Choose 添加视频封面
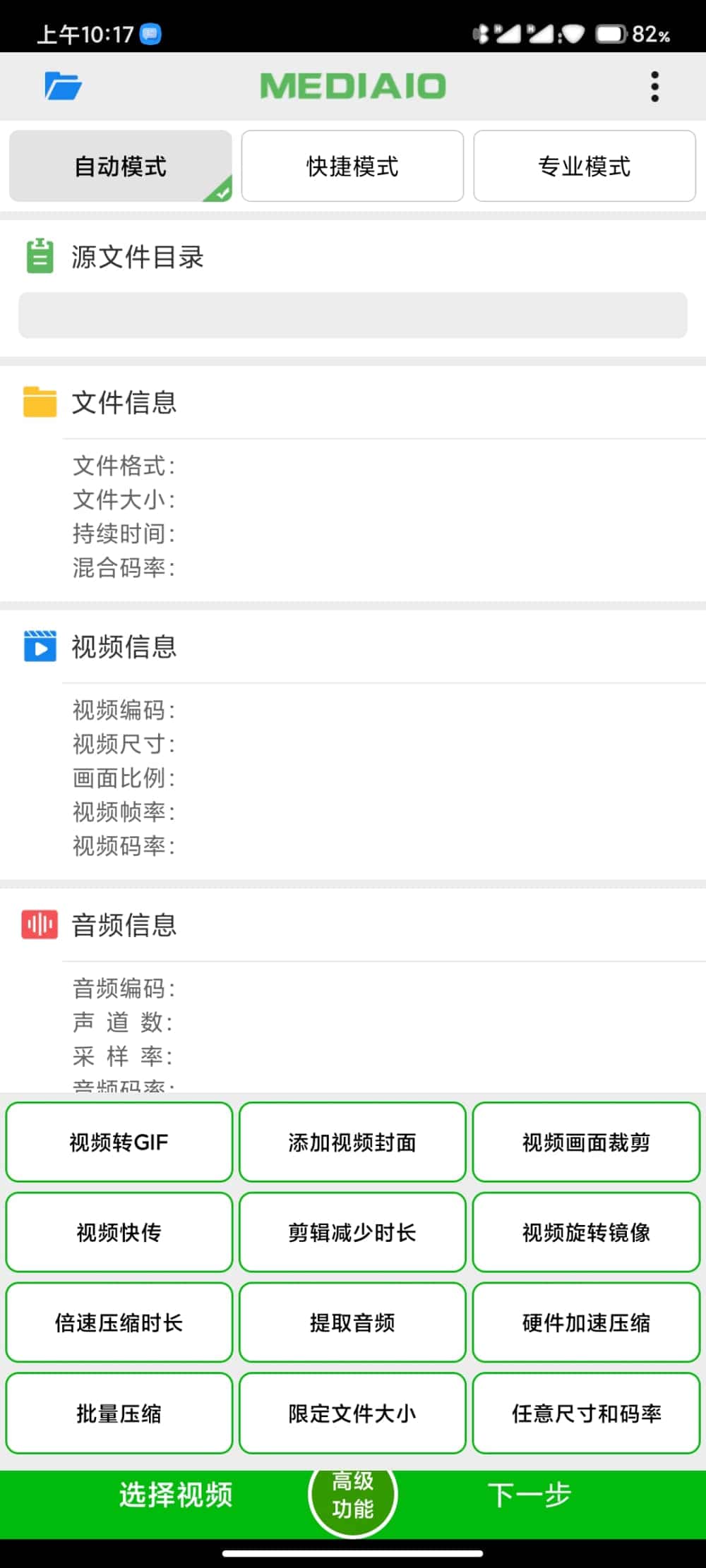Viewport: 706px width, 1568px height. (352, 1142)
